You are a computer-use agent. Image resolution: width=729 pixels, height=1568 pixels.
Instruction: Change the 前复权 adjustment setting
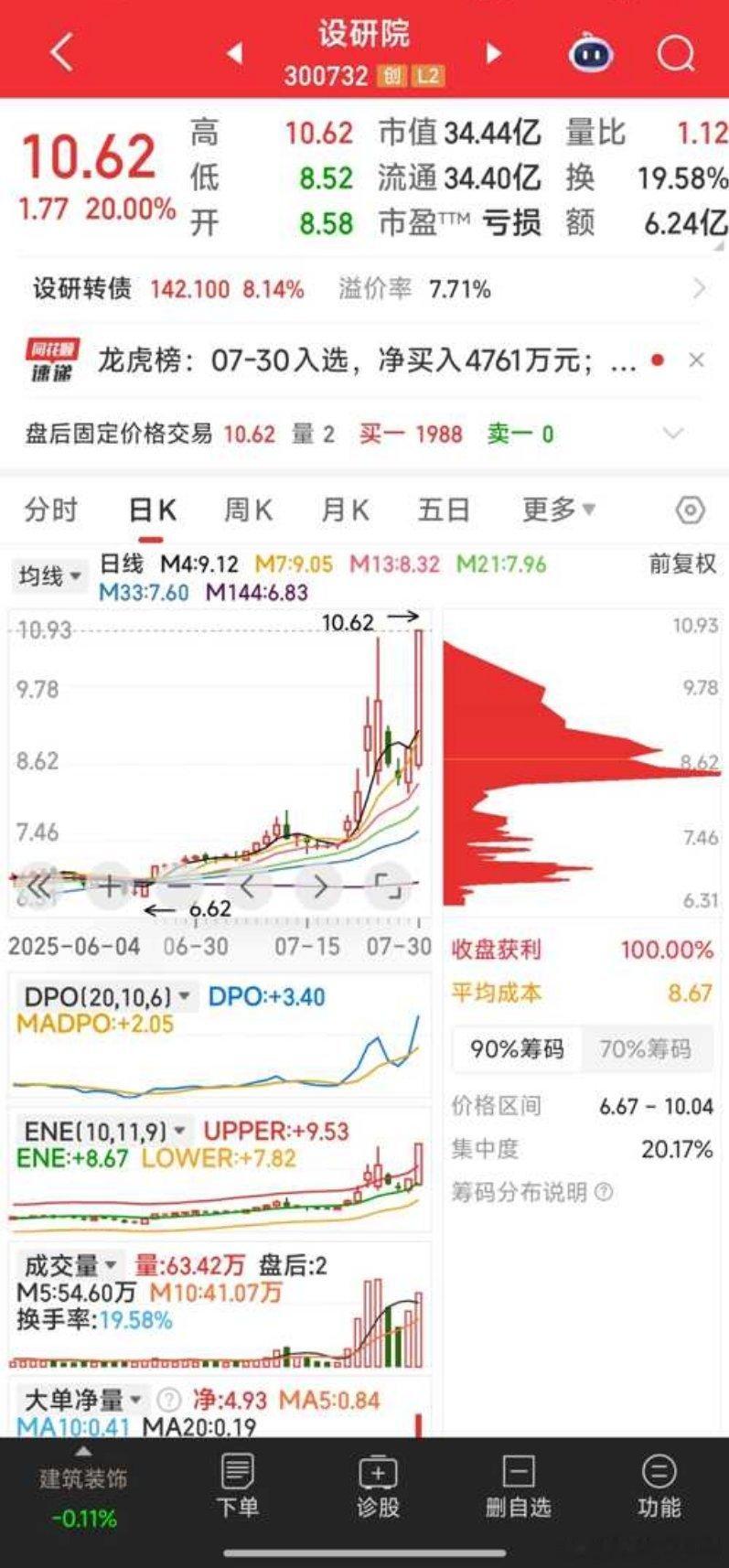tap(682, 564)
